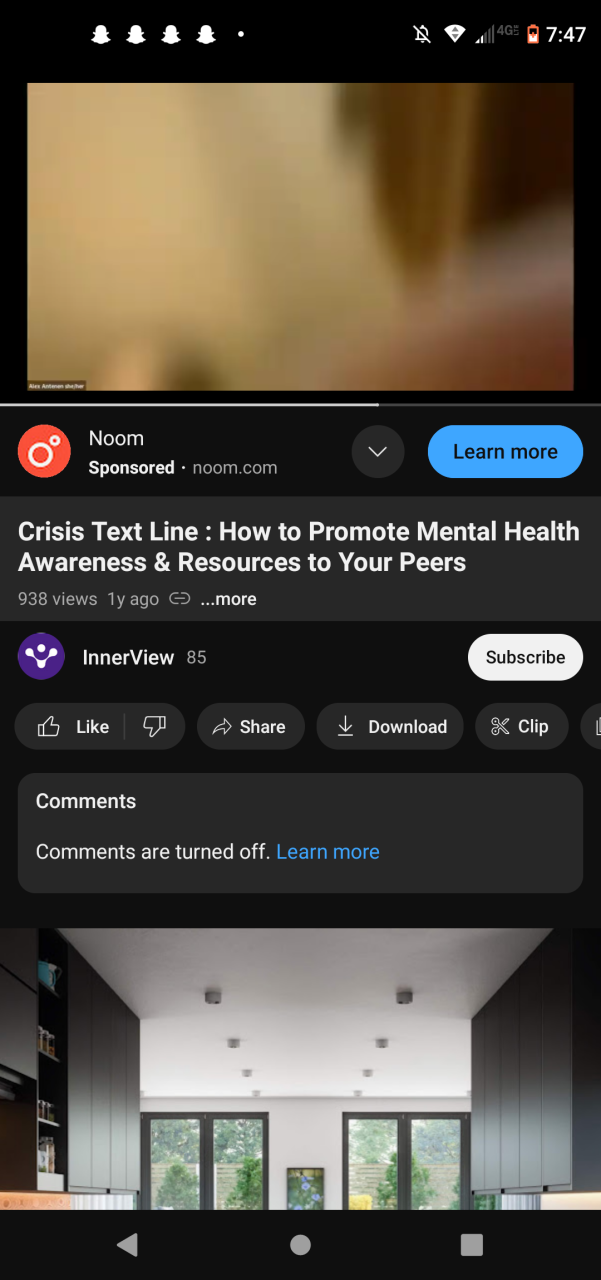Download the video for offline viewing
The image size is (601, 1280).
tap(390, 727)
